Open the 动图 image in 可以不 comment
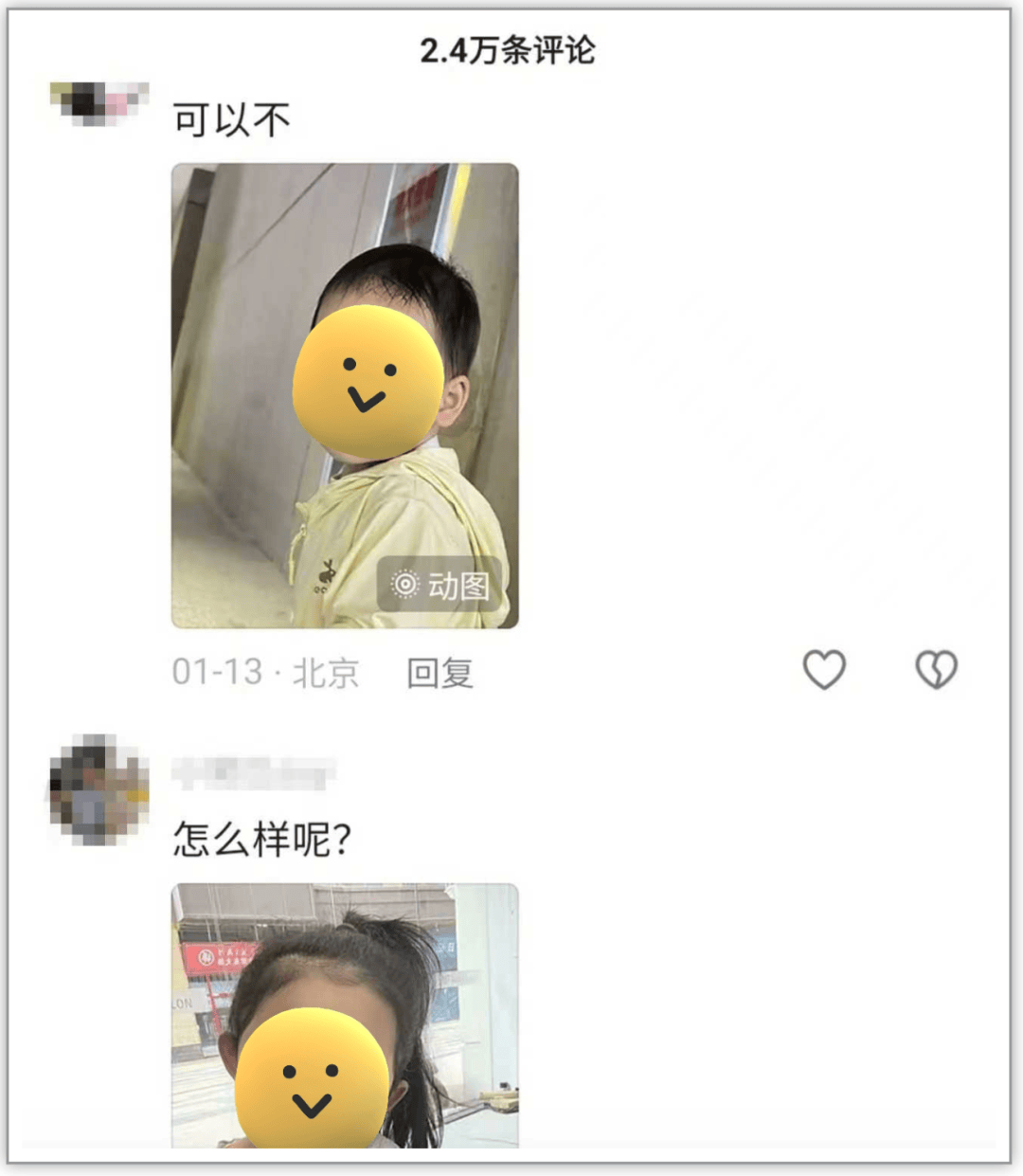This screenshot has height=1176, width=1023. [345, 396]
